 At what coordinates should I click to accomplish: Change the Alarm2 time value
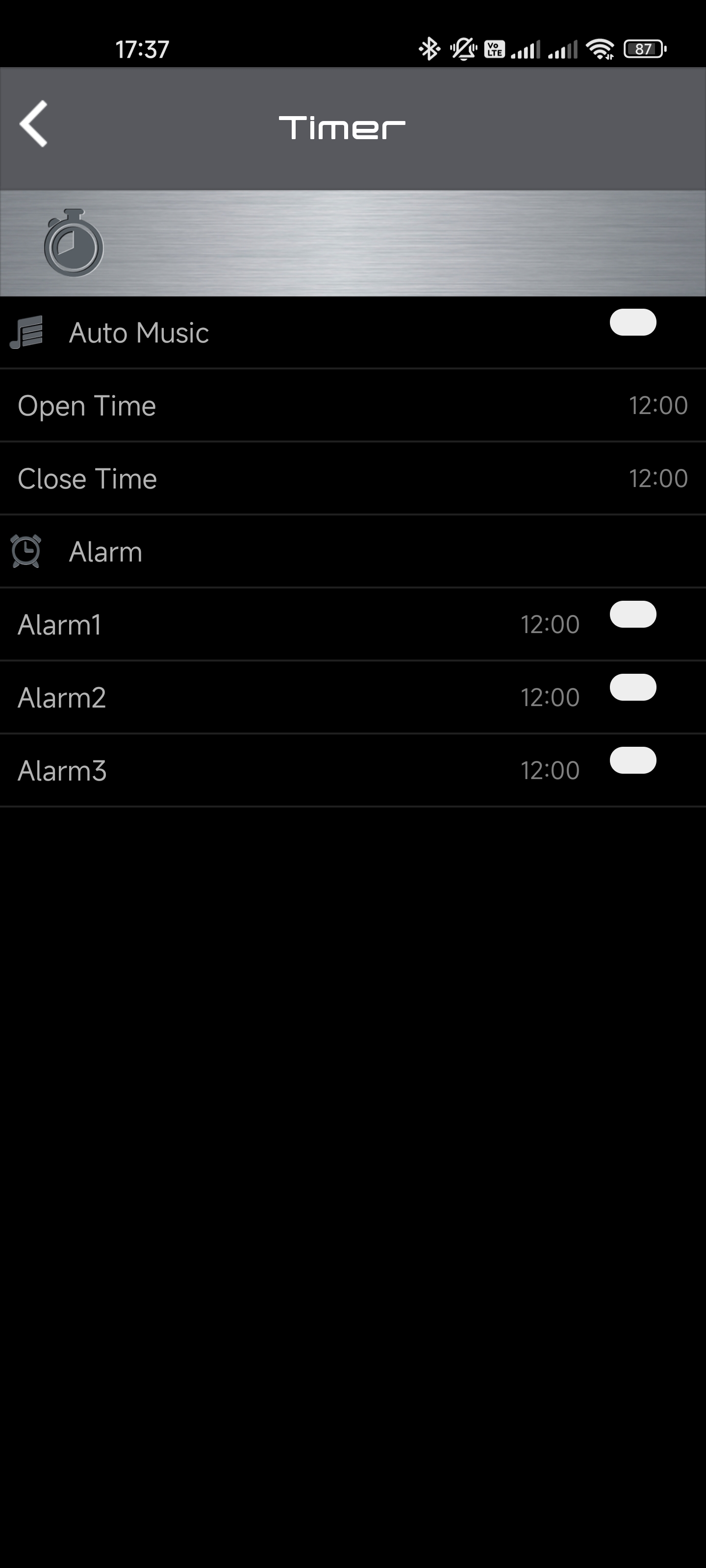550,698
